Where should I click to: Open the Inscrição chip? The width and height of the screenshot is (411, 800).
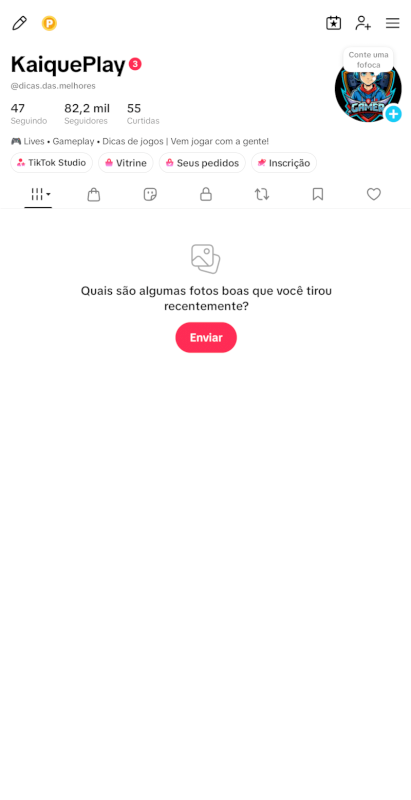click(284, 163)
